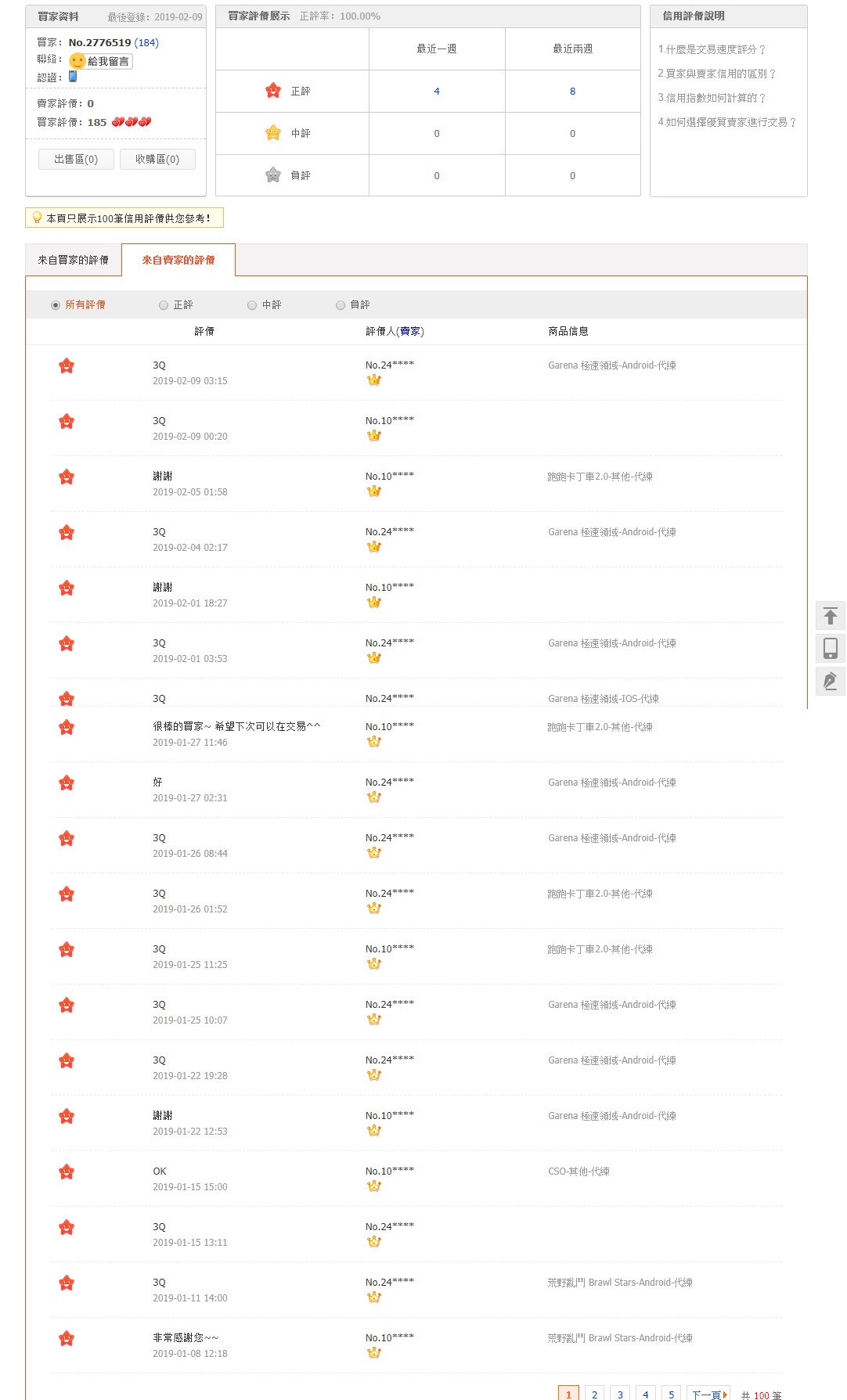Select the 正評 radio filter
This screenshot has height=1400, width=847.
tap(164, 305)
